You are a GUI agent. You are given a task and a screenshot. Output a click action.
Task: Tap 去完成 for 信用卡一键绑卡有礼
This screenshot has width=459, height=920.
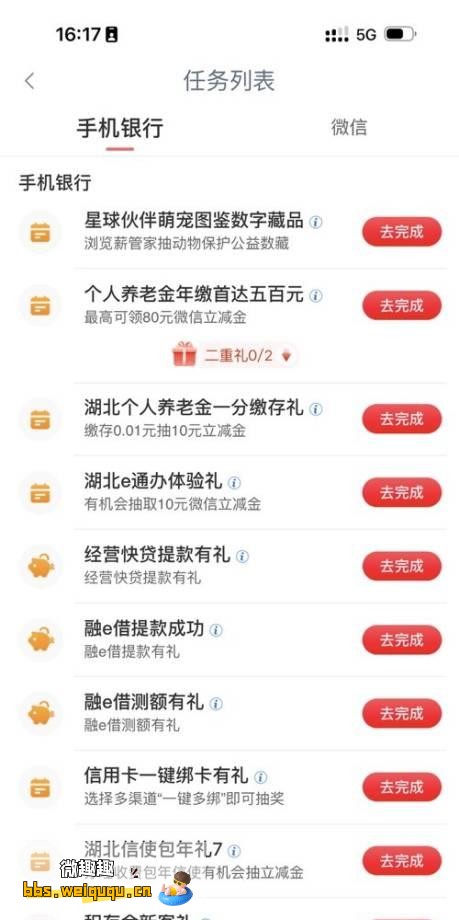coord(401,787)
